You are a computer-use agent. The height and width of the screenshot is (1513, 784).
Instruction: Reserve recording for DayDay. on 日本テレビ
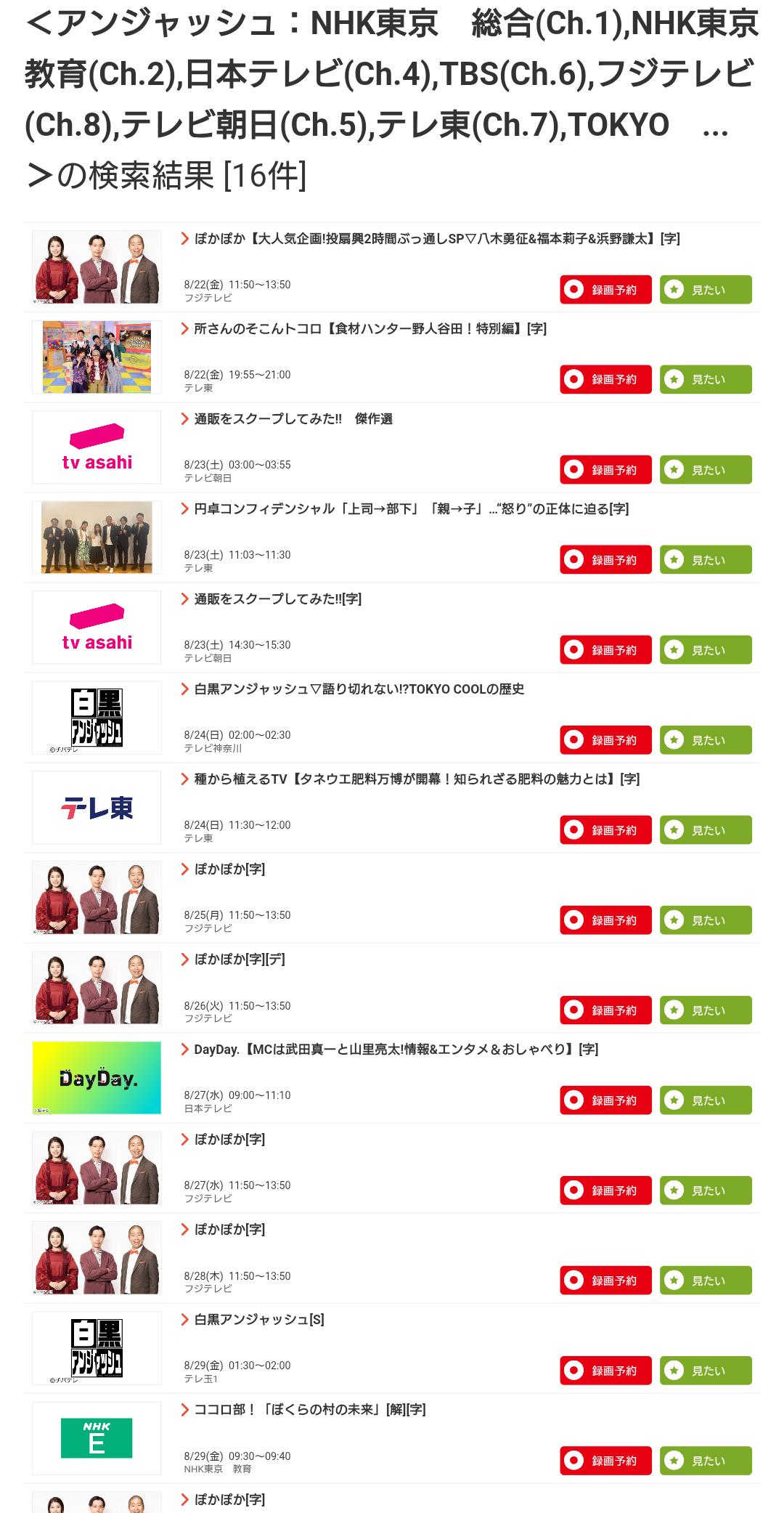tap(605, 1100)
